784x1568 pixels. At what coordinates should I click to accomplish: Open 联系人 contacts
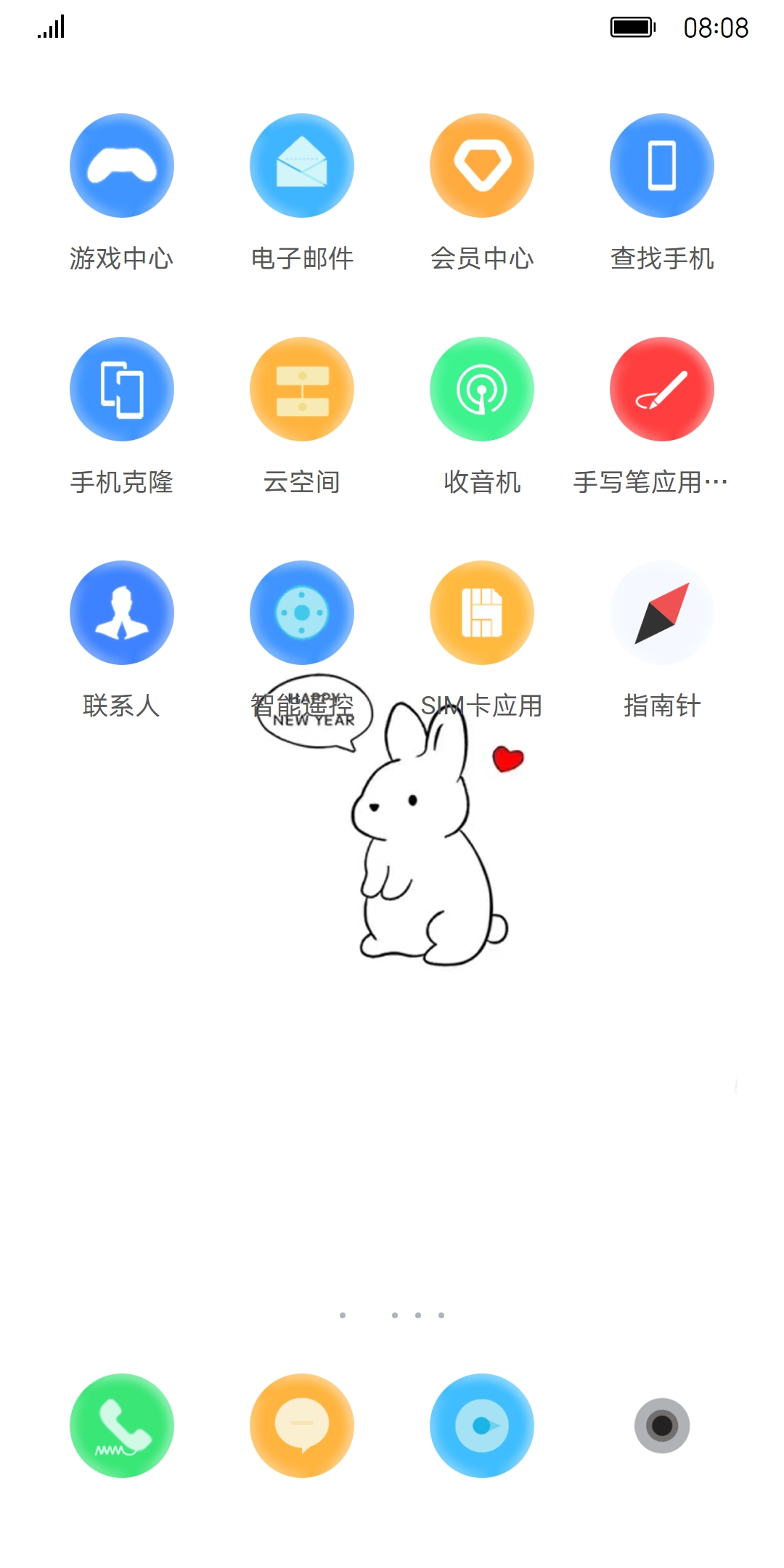click(x=121, y=613)
